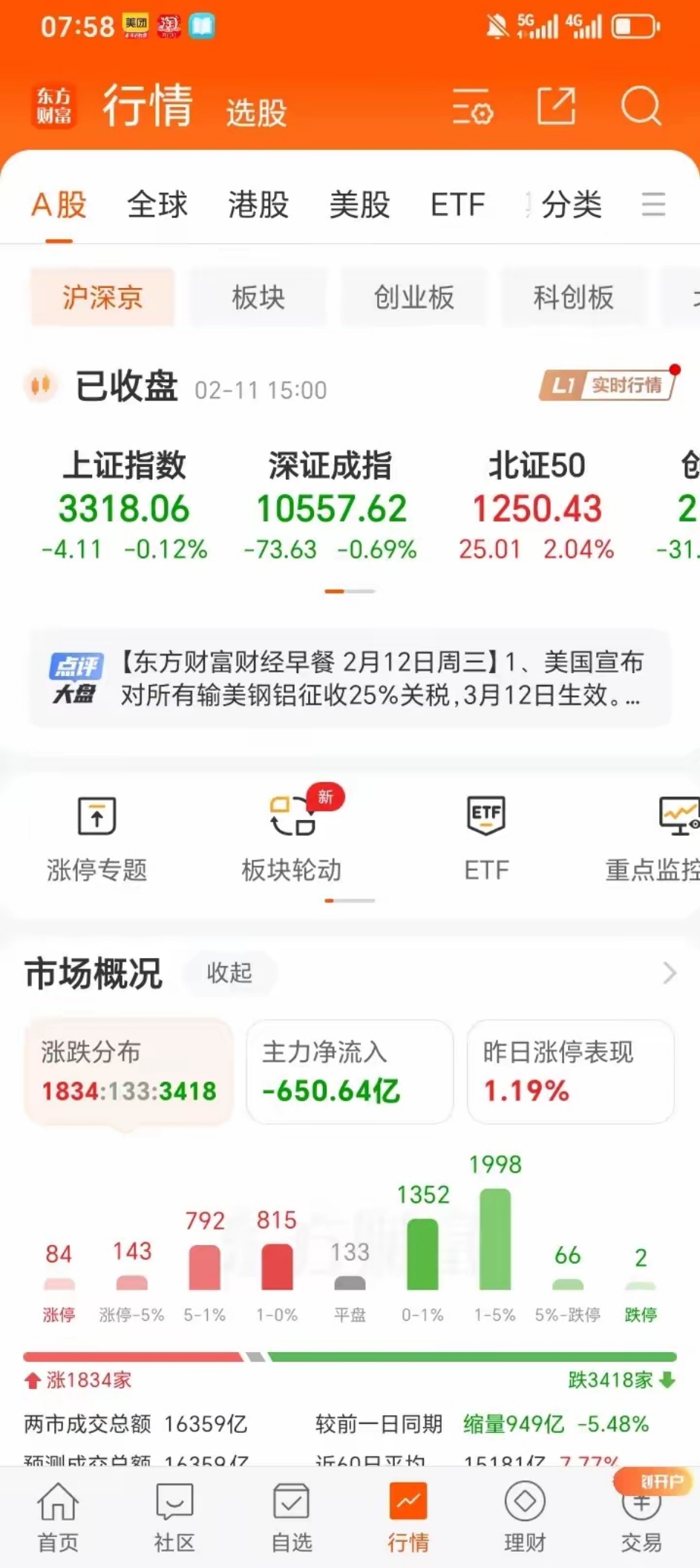The height and width of the screenshot is (1568, 700).
Task: Select the 板块 chip
Action: pos(258,298)
